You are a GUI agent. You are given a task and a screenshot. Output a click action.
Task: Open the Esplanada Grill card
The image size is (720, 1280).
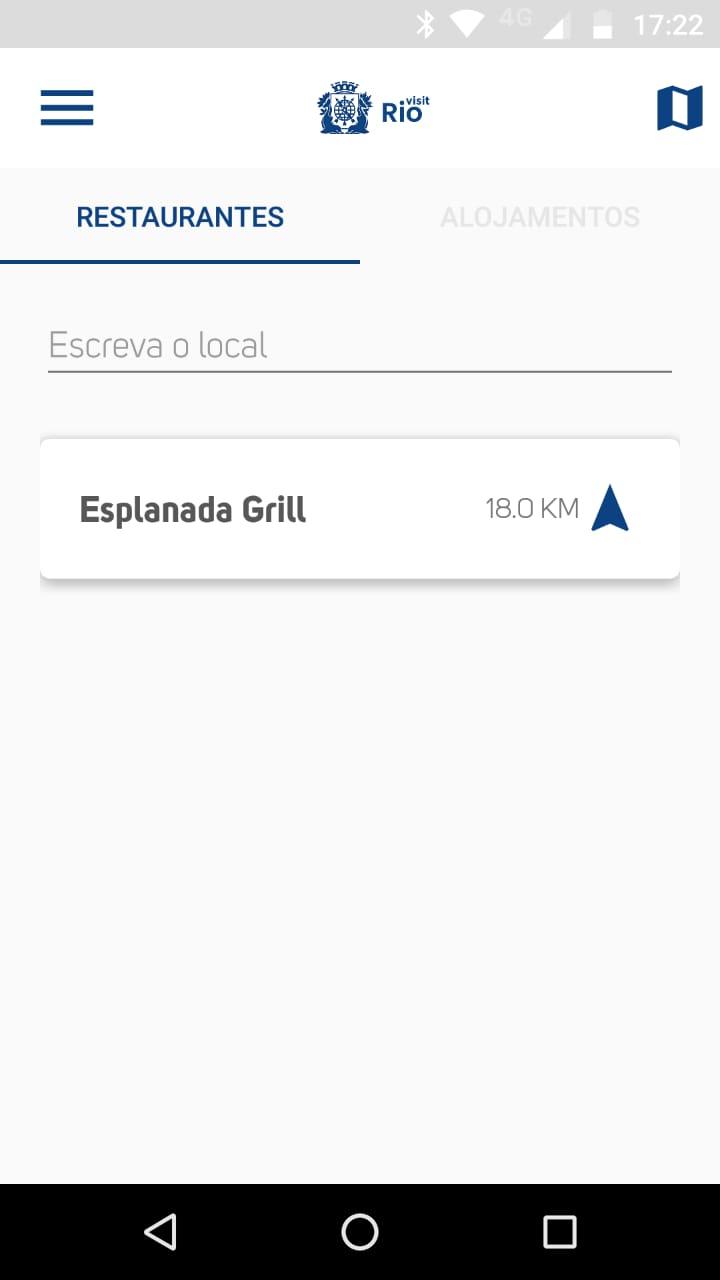tap(360, 509)
